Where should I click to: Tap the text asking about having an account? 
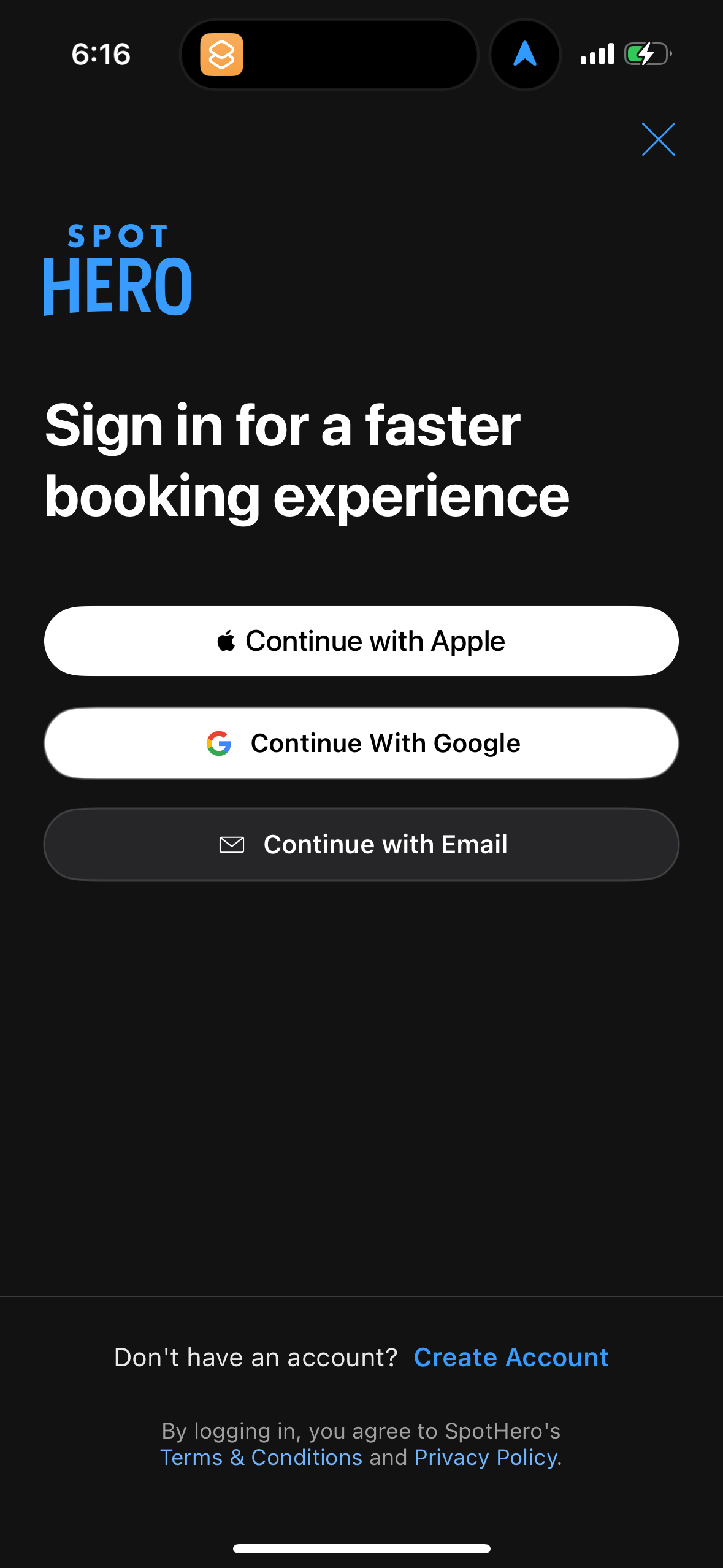pyautogui.click(x=256, y=1357)
